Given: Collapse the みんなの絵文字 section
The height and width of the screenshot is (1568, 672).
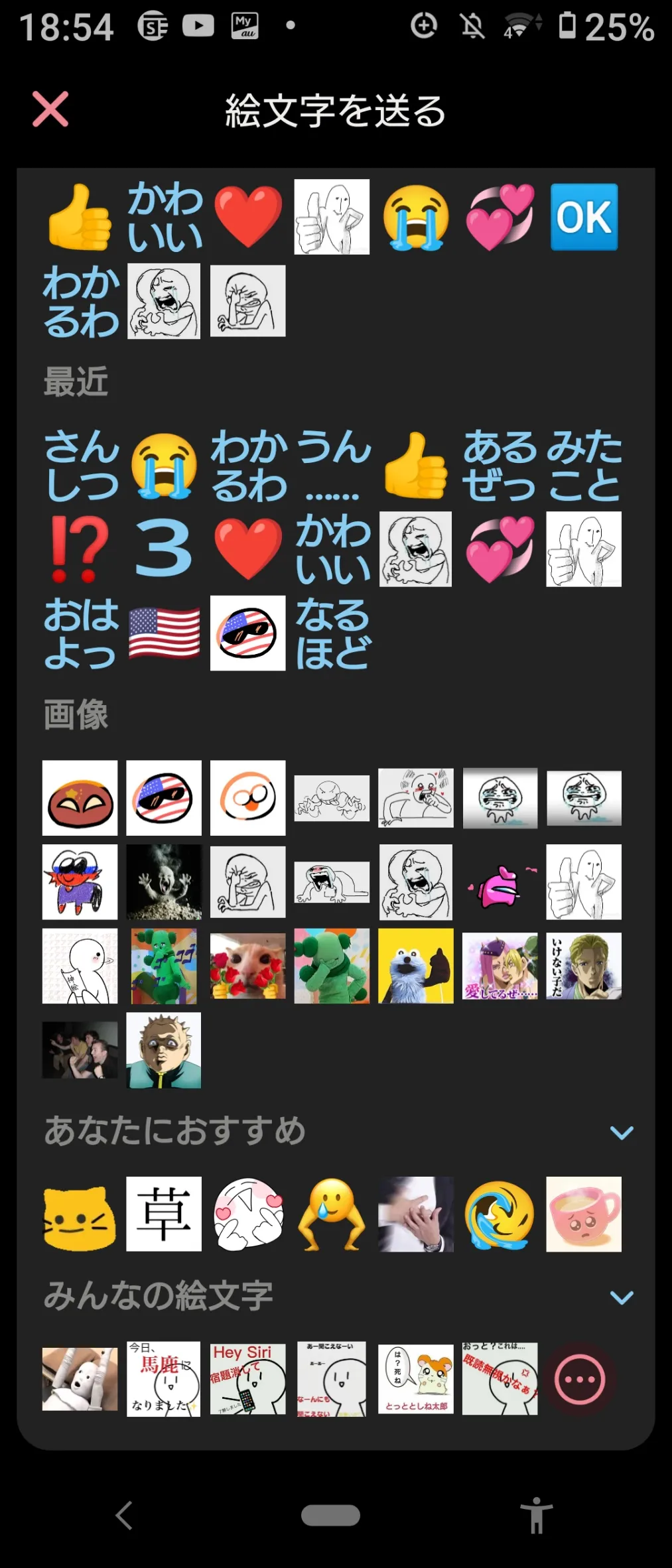Looking at the screenshot, I should [622, 1297].
